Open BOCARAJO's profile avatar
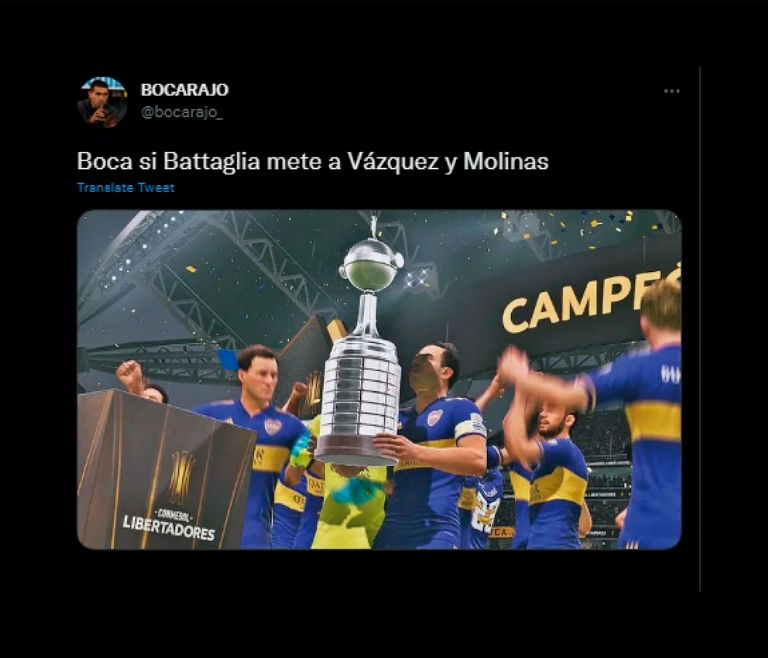This screenshot has width=768, height=658. pyautogui.click(x=102, y=101)
